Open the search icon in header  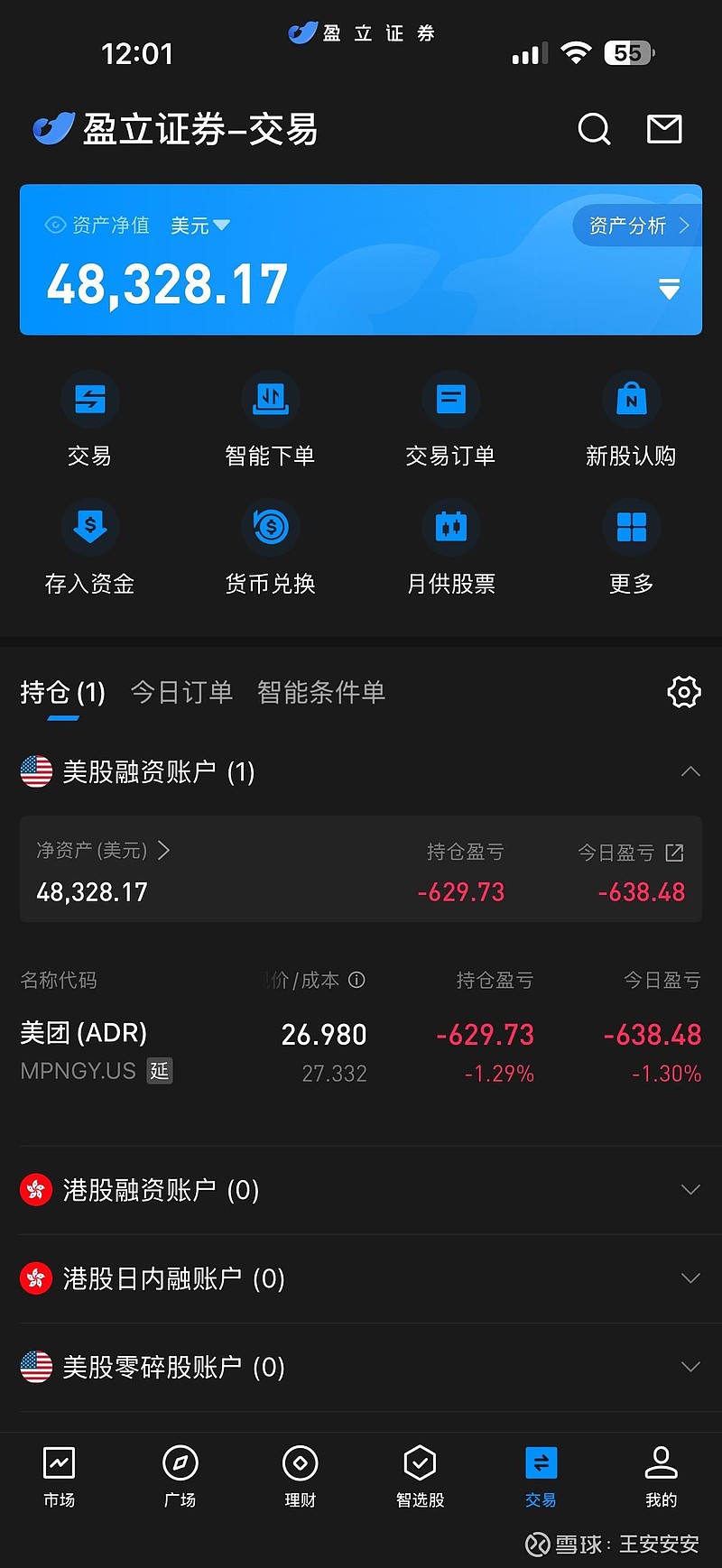[594, 130]
